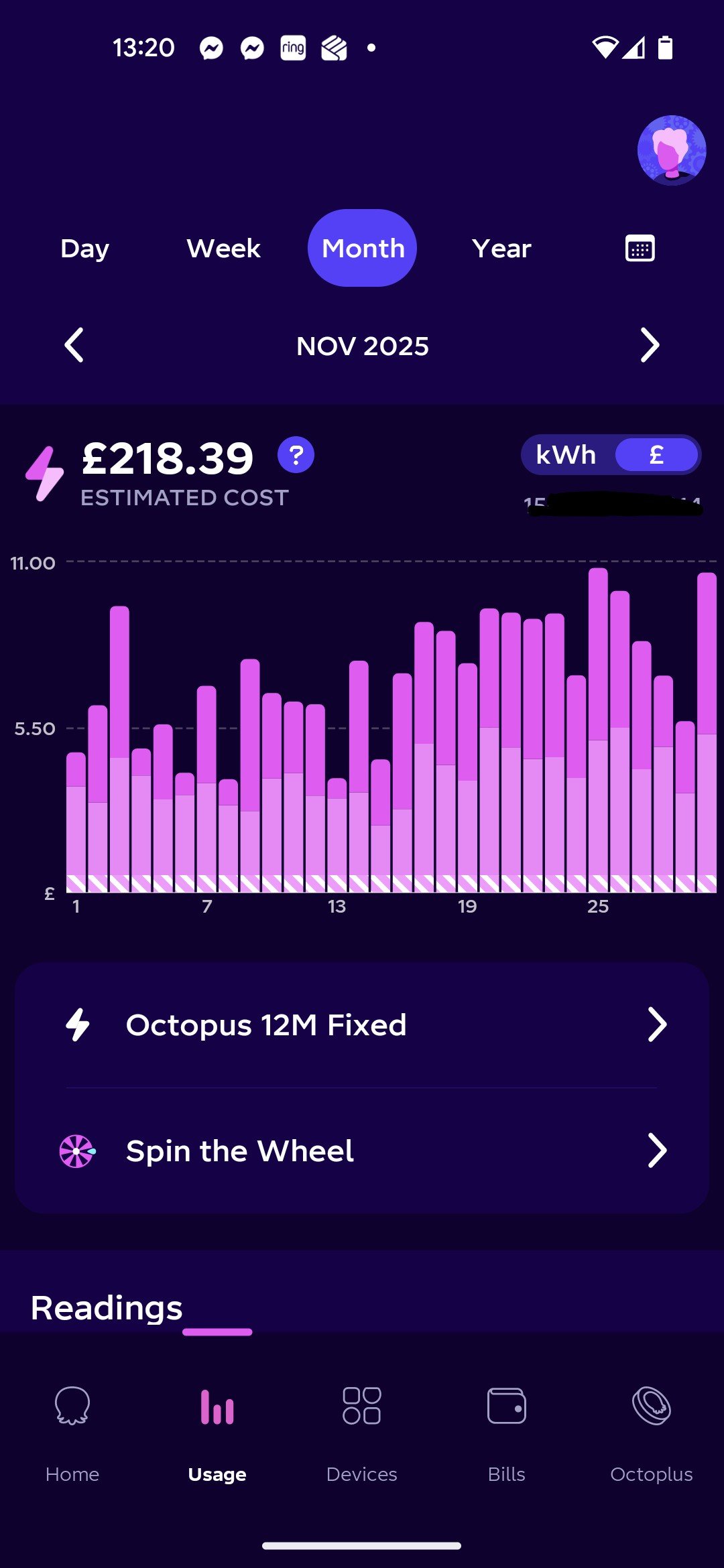This screenshot has height=1568, width=724.
Task: Select the Month view
Action: tap(362, 249)
